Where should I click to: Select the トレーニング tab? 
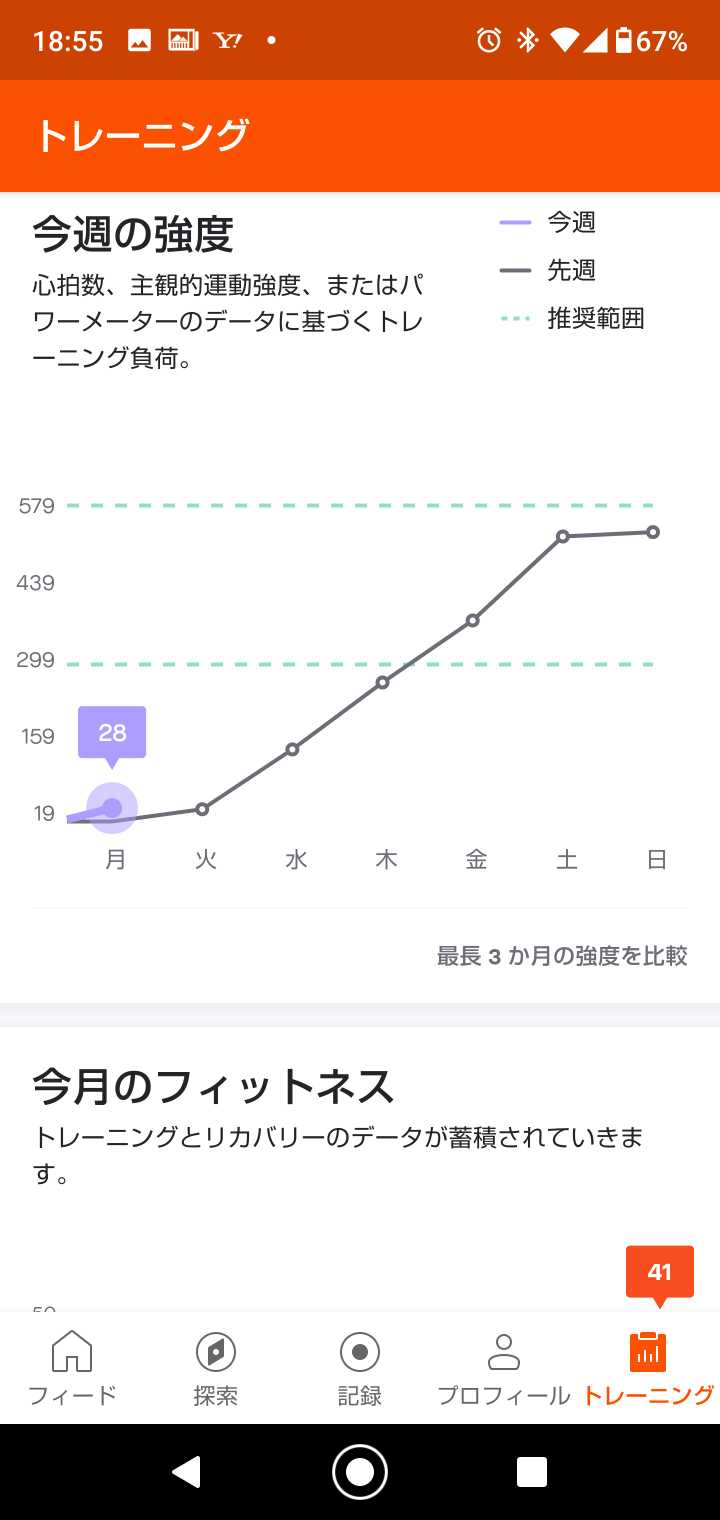coord(648,1368)
